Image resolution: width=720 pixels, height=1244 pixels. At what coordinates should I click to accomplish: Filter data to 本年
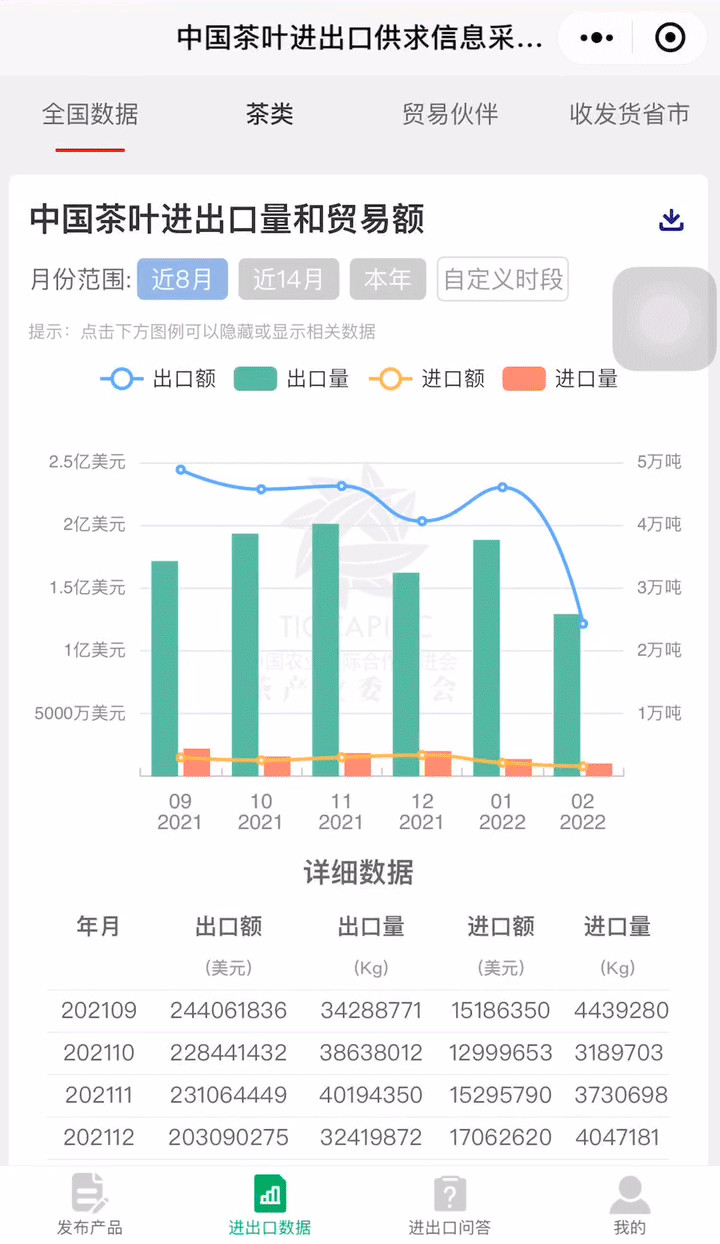(387, 279)
